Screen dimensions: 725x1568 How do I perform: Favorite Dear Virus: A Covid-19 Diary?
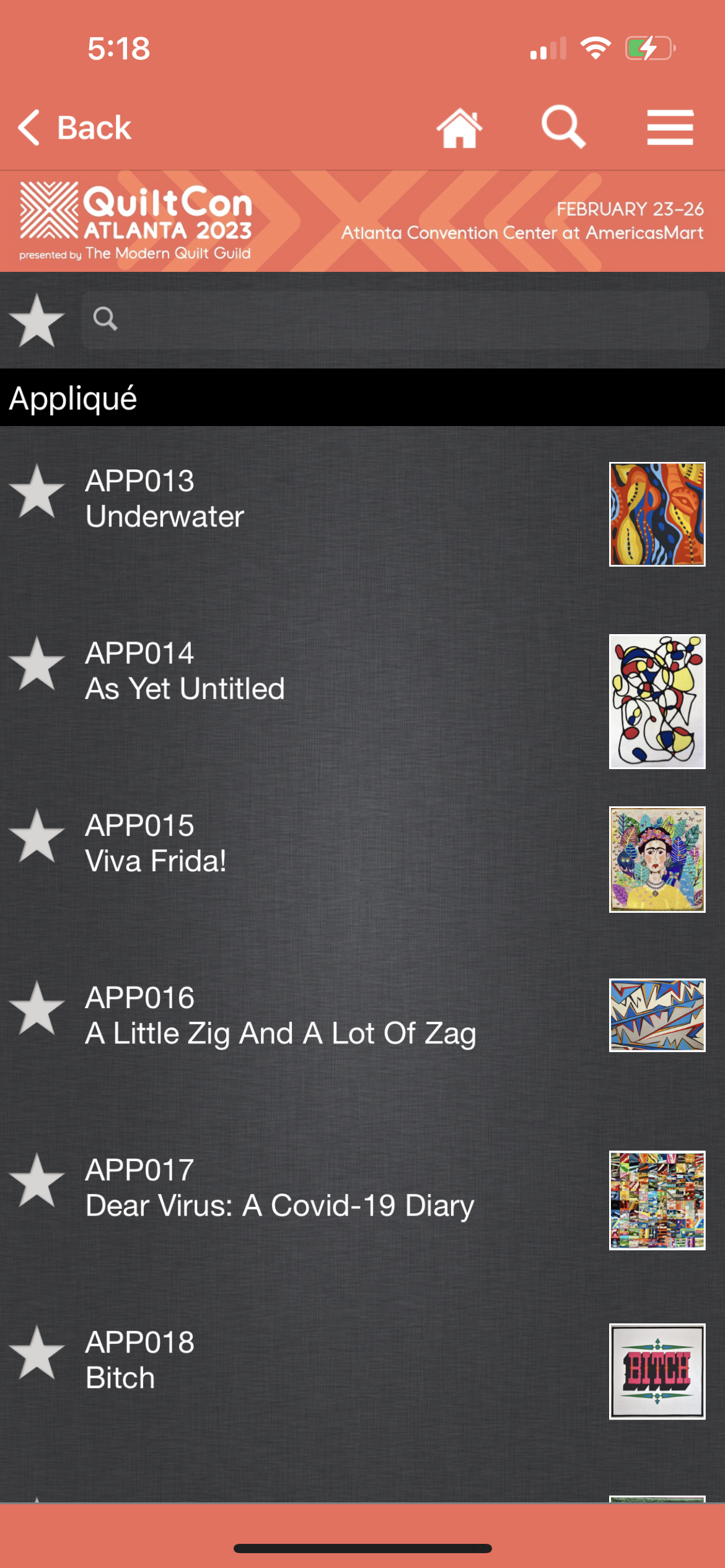37,1180
